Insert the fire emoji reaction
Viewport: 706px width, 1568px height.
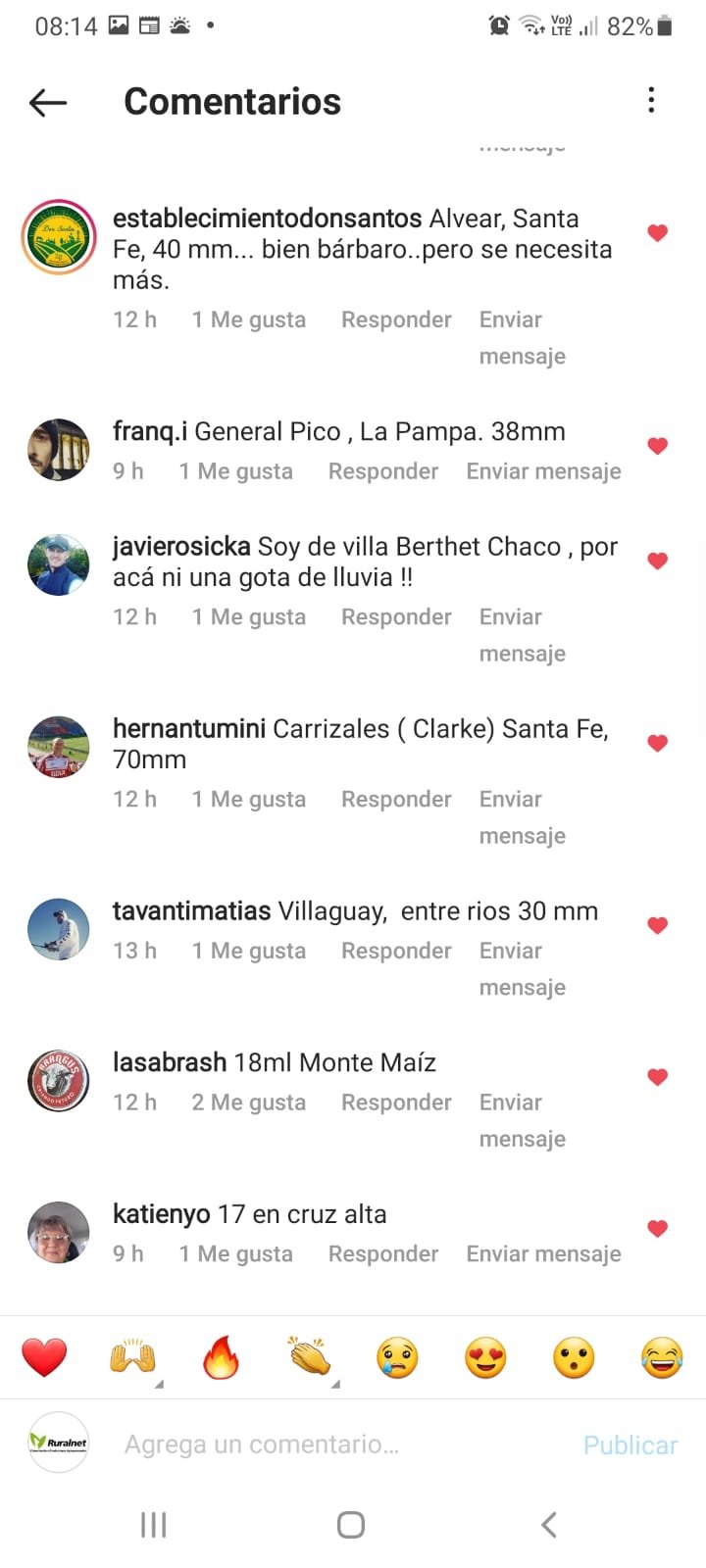[221, 1358]
